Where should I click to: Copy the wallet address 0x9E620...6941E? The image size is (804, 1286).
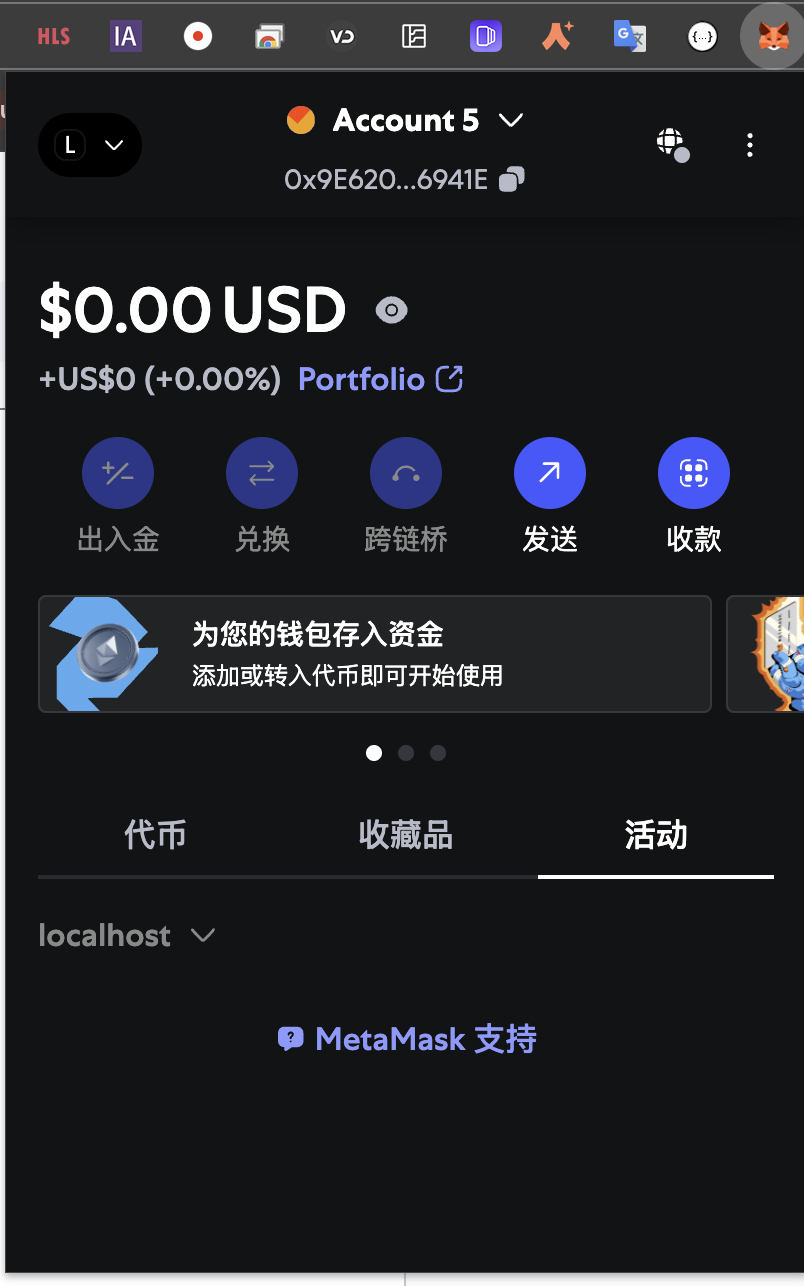511,179
